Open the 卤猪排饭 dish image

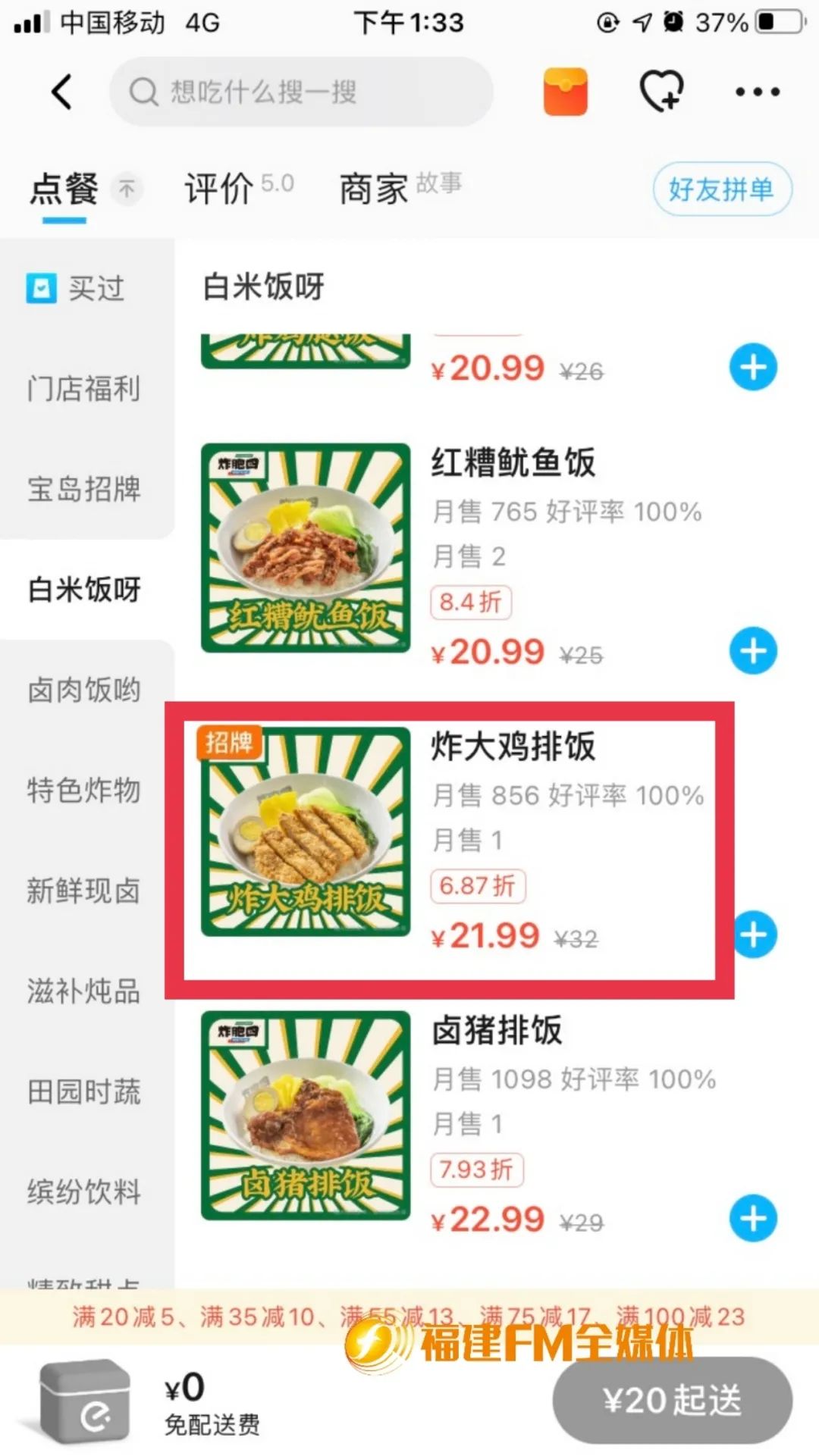[x=306, y=1116]
